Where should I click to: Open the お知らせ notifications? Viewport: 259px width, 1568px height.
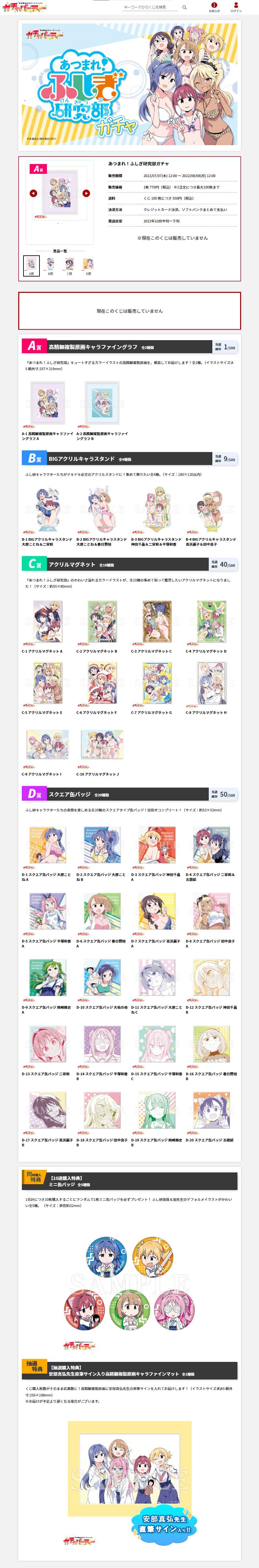[215, 7]
